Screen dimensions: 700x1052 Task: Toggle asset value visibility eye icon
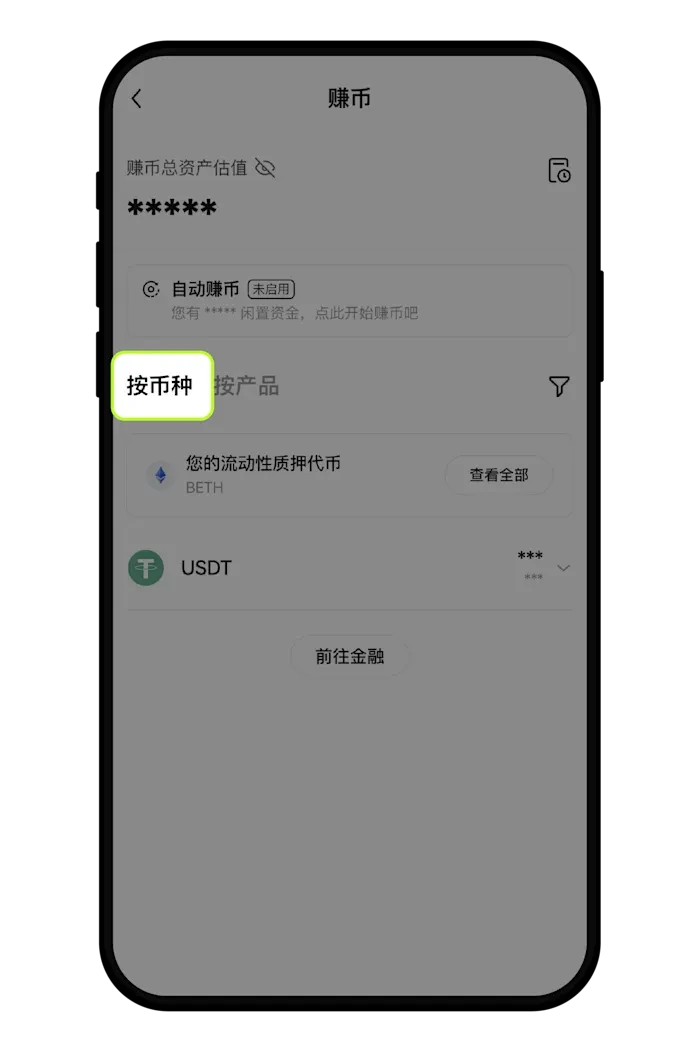click(264, 168)
